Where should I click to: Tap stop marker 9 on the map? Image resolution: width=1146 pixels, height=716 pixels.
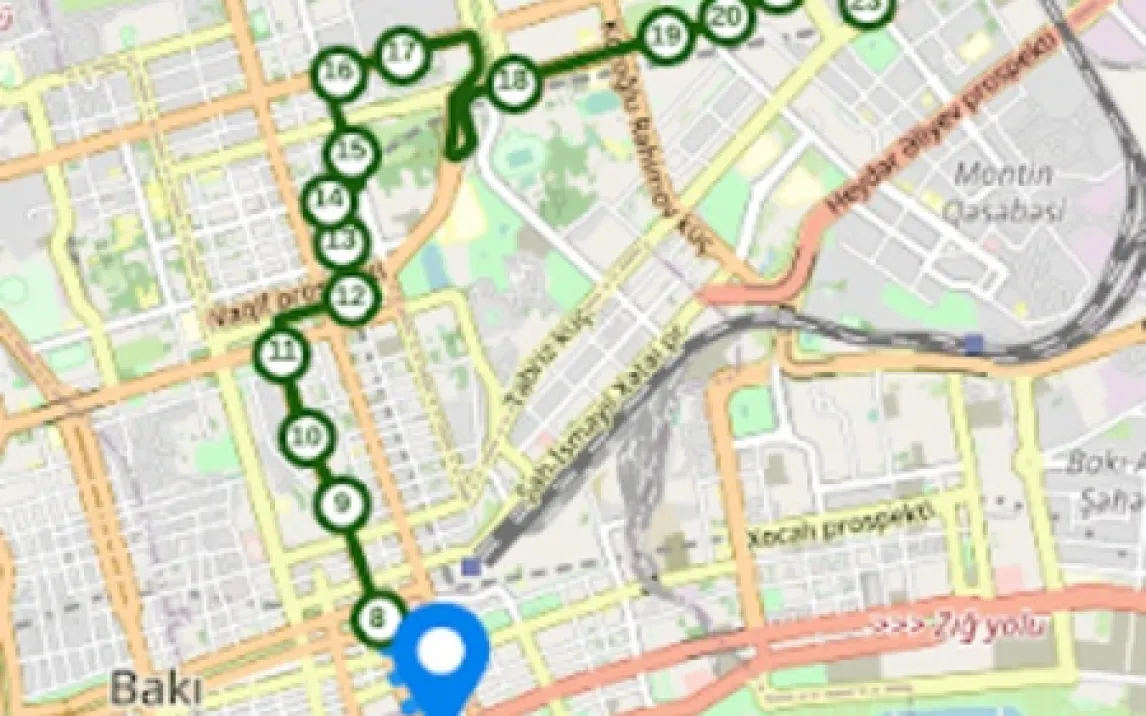coord(342,503)
